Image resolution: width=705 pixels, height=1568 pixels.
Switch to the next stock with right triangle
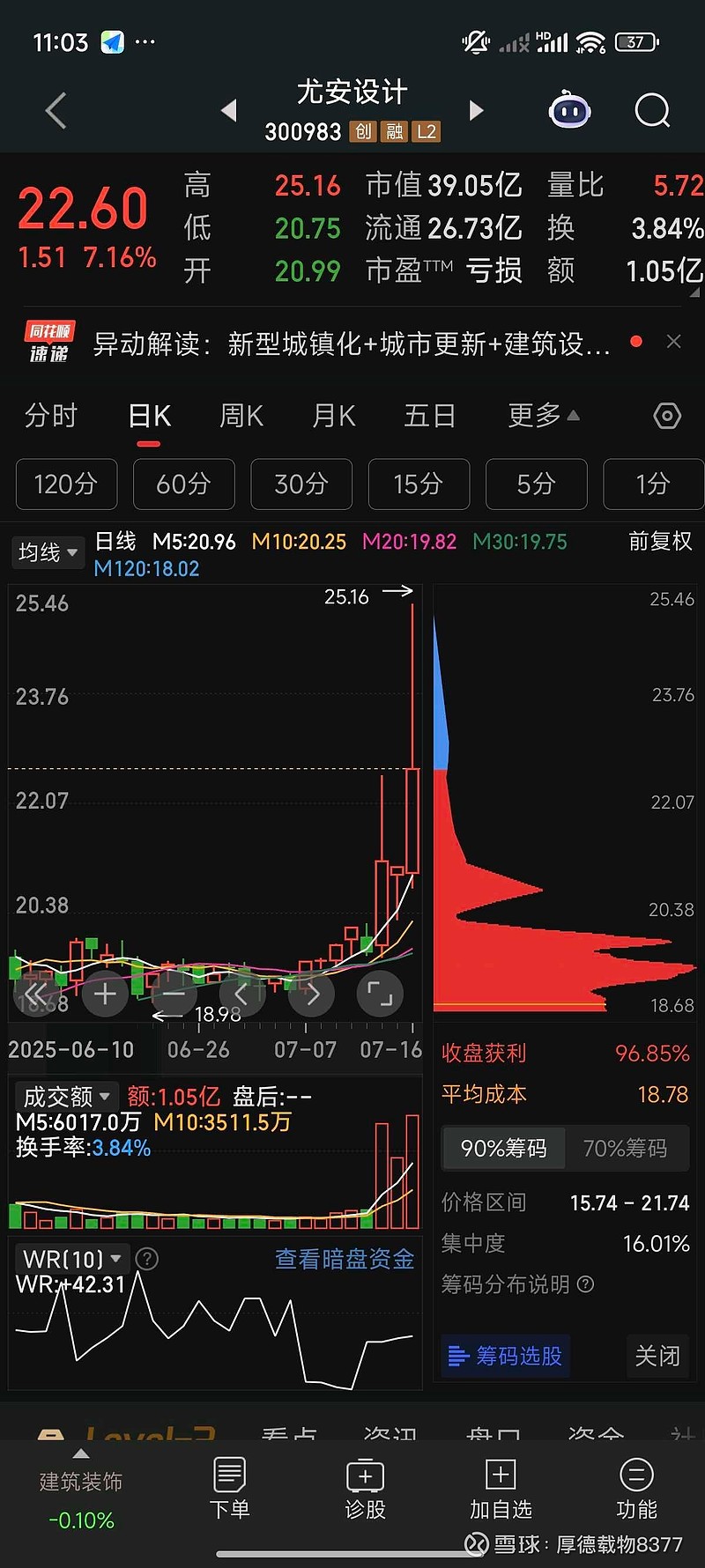click(x=477, y=110)
